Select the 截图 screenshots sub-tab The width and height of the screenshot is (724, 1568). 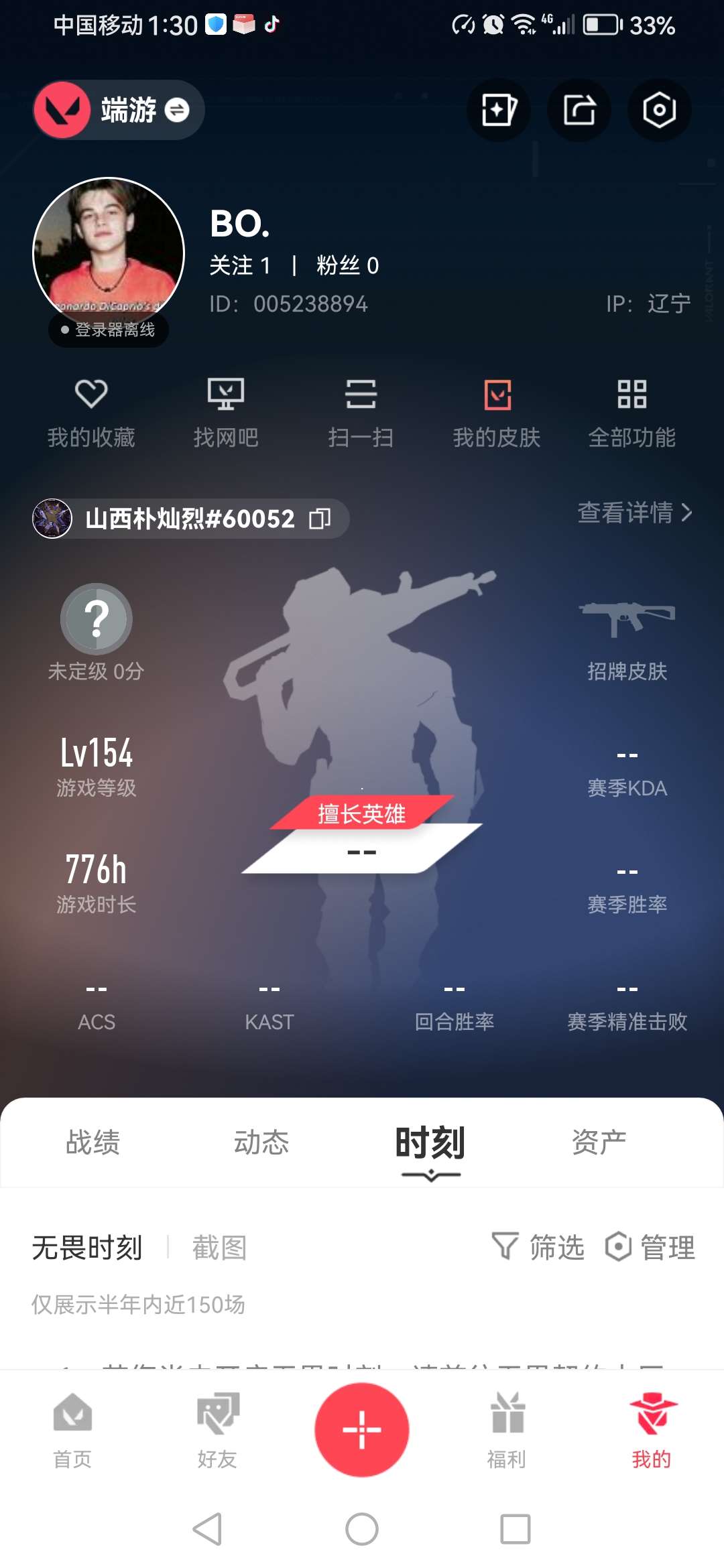pos(219,1248)
